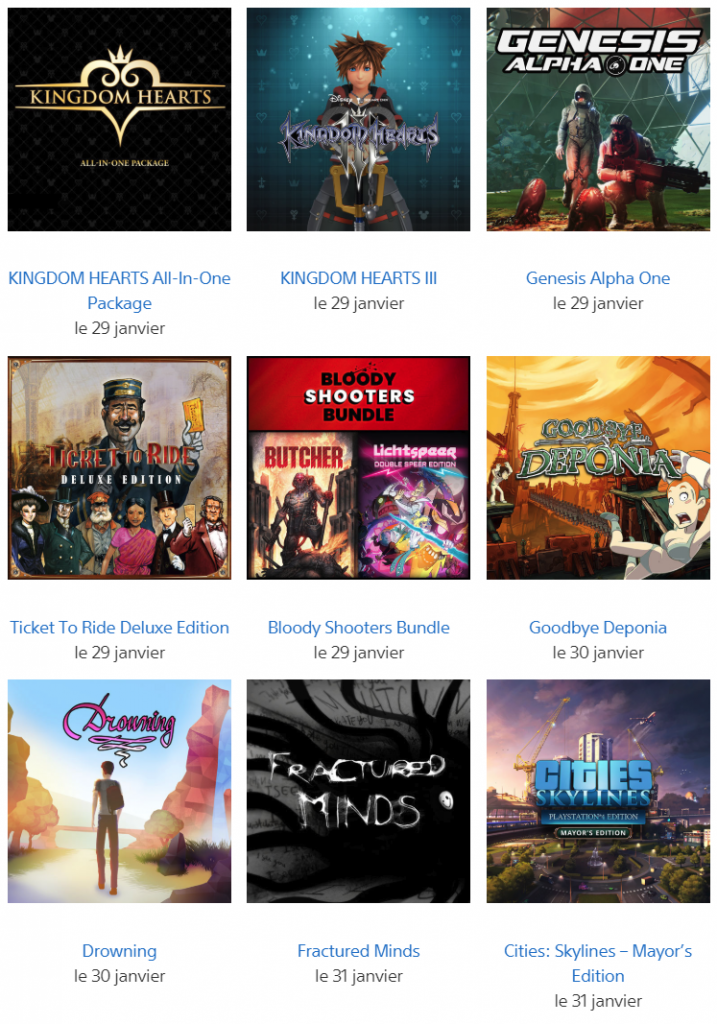Select the Bloody Shooters Bundle cover
The height and width of the screenshot is (1024, 717).
click(x=358, y=468)
